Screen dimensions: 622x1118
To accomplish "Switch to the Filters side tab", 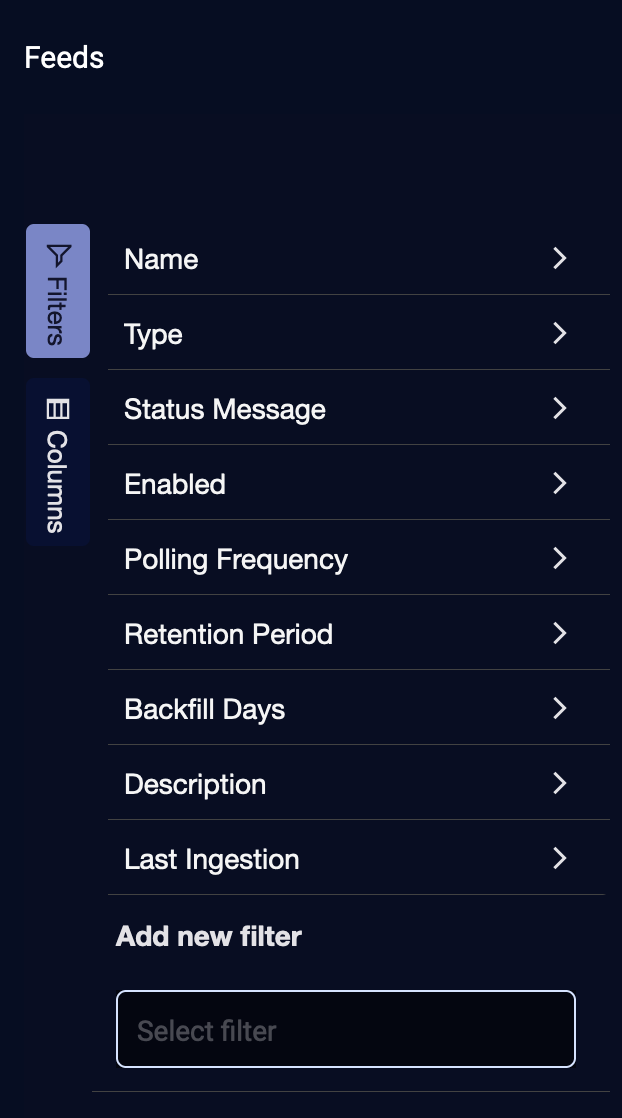I will pyautogui.click(x=58, y=291).
